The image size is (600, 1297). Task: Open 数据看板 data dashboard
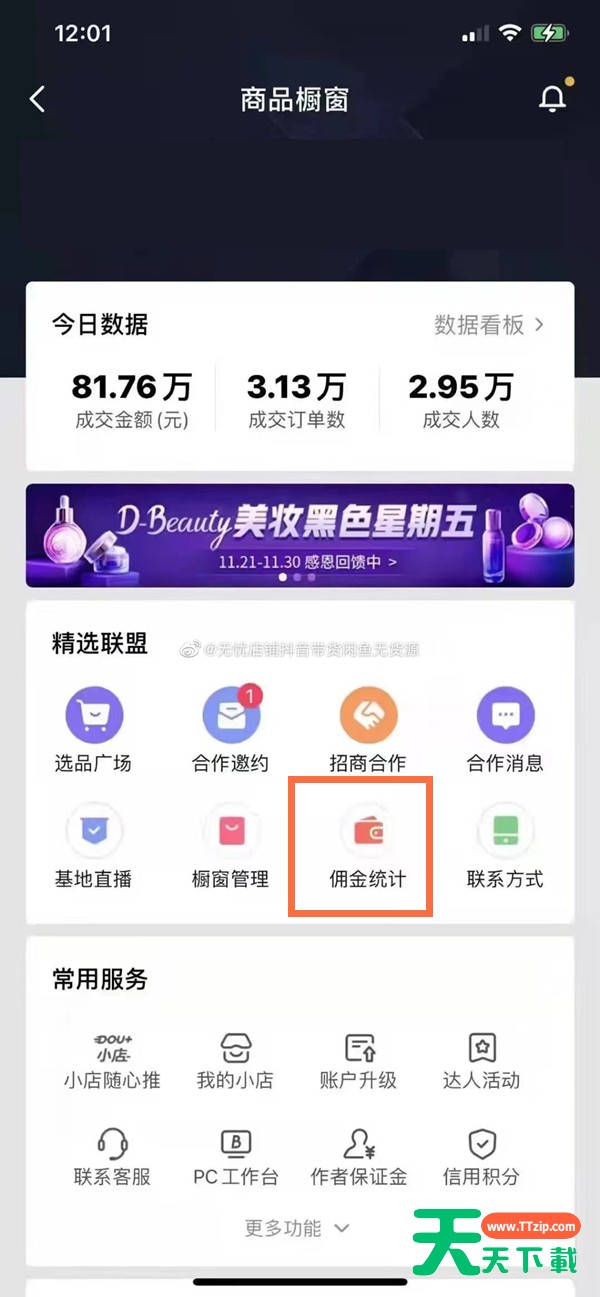click(489, 325)
